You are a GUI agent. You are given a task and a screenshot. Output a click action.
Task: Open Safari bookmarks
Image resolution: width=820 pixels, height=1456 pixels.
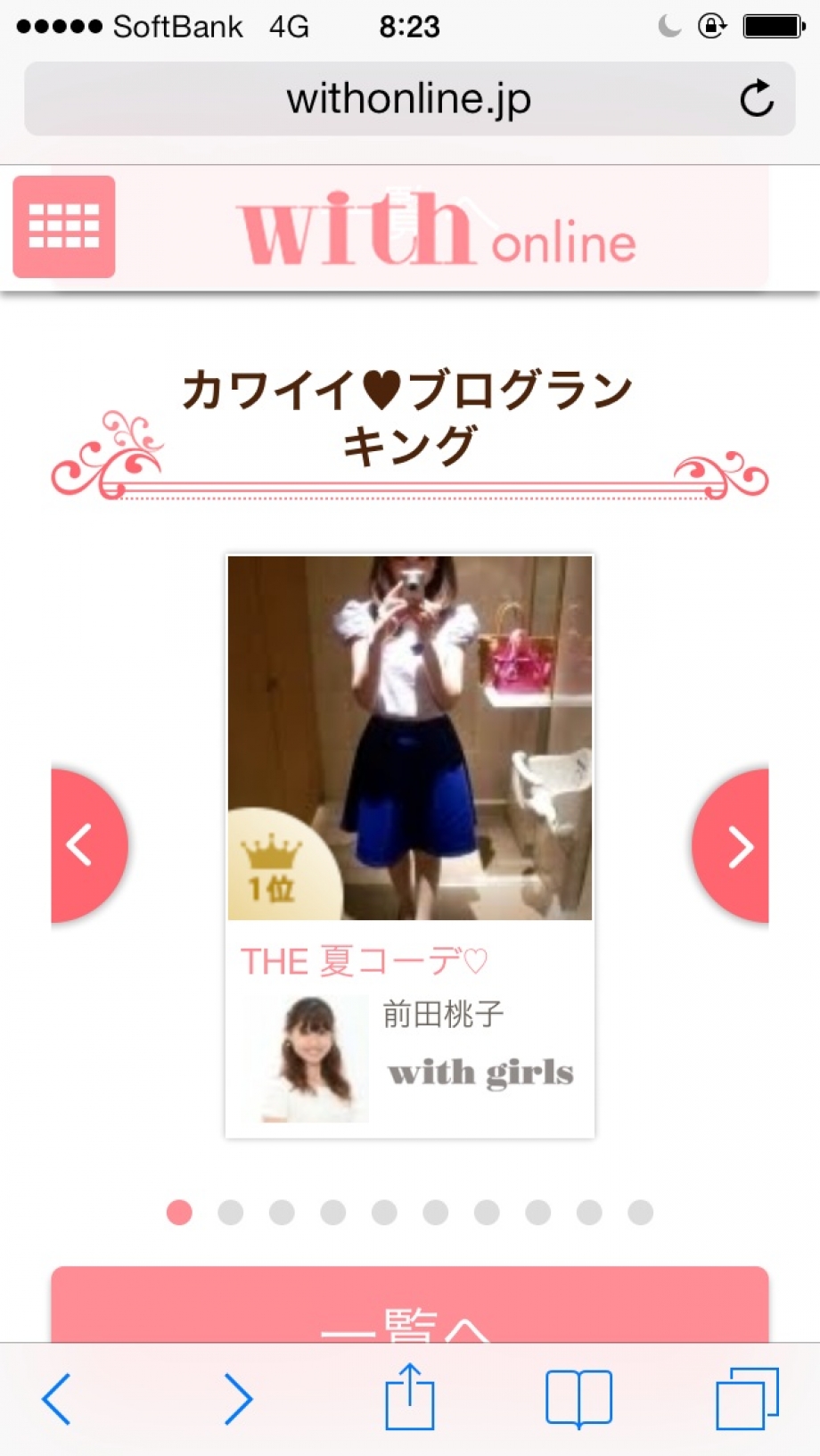pyautogui.click(x=578, y=1398)
